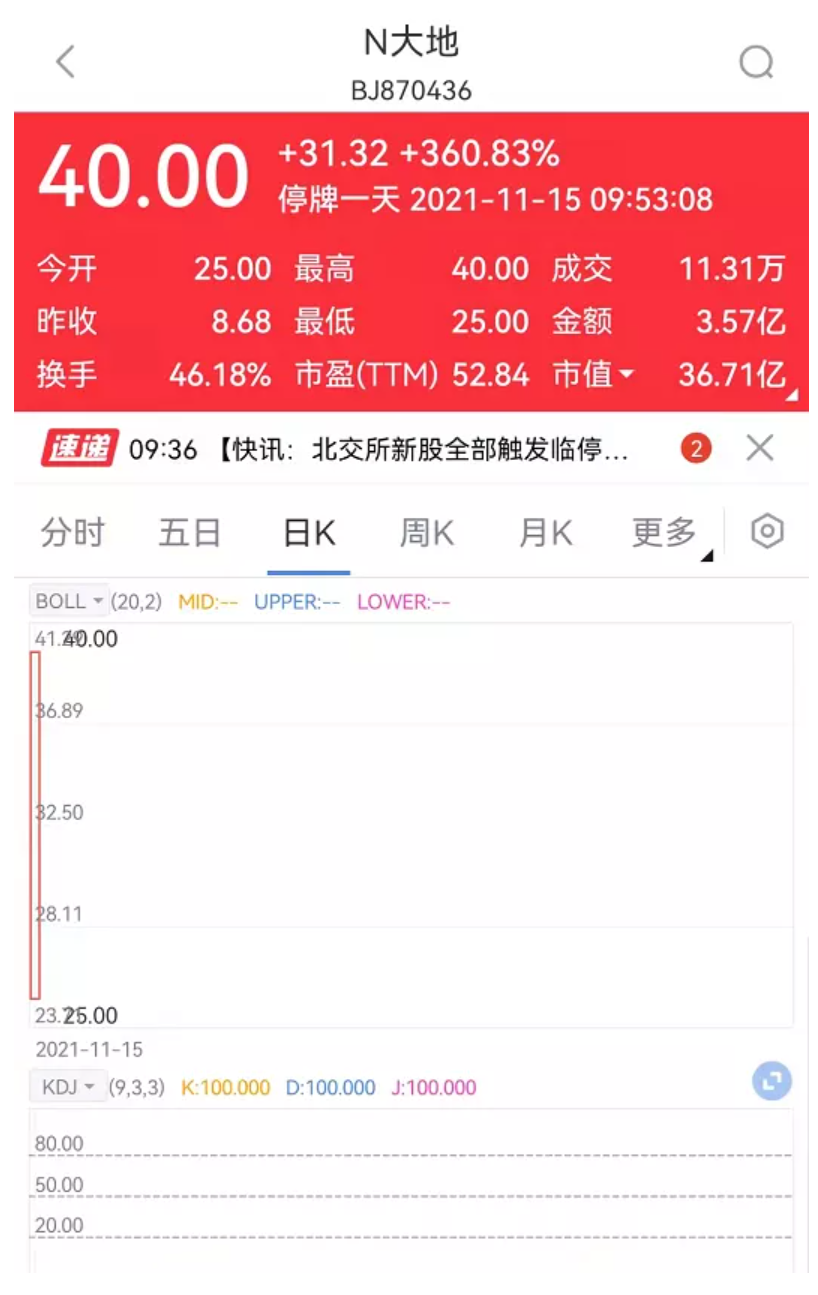Screen dimensions: 818x1295
Task: Expand the 更多 chart period options
Action: click(x=668, y=533)
